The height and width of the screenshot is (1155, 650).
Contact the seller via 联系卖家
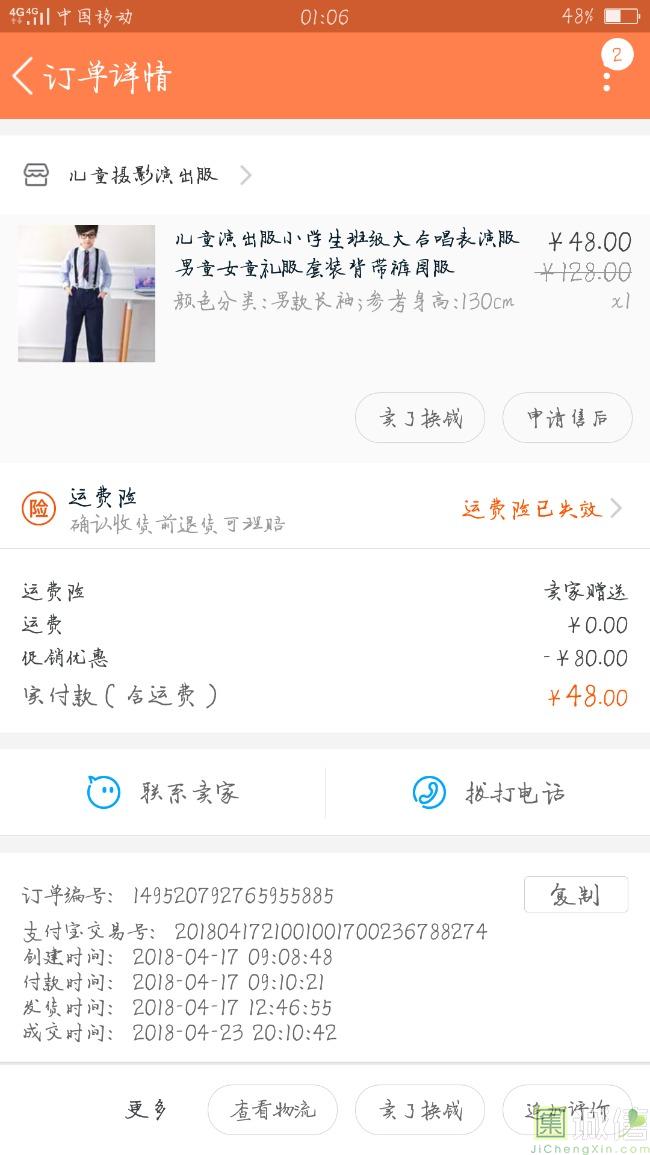click(x=162, y=793)
